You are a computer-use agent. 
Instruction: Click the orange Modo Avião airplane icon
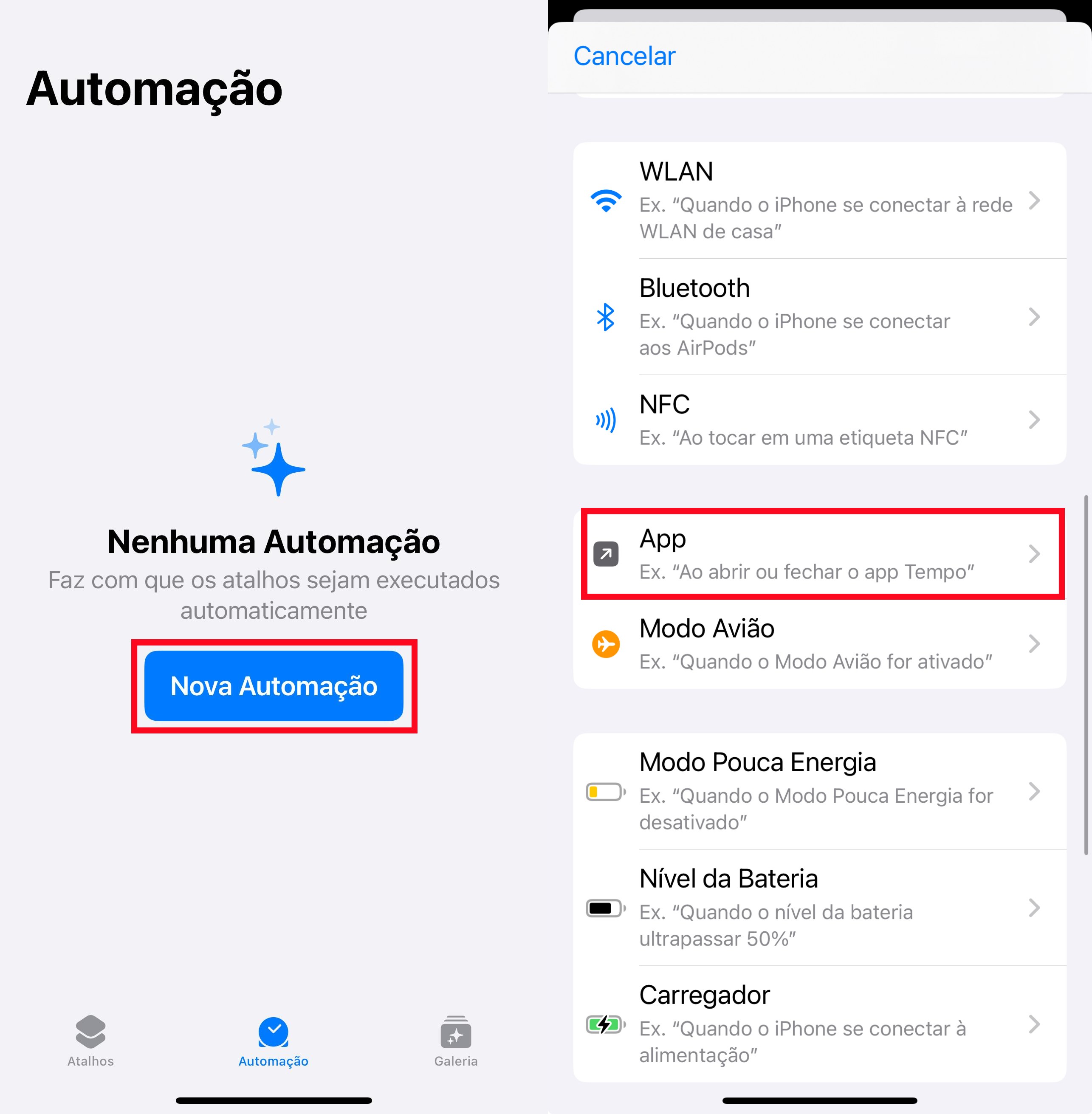click(x=605, y=643)
